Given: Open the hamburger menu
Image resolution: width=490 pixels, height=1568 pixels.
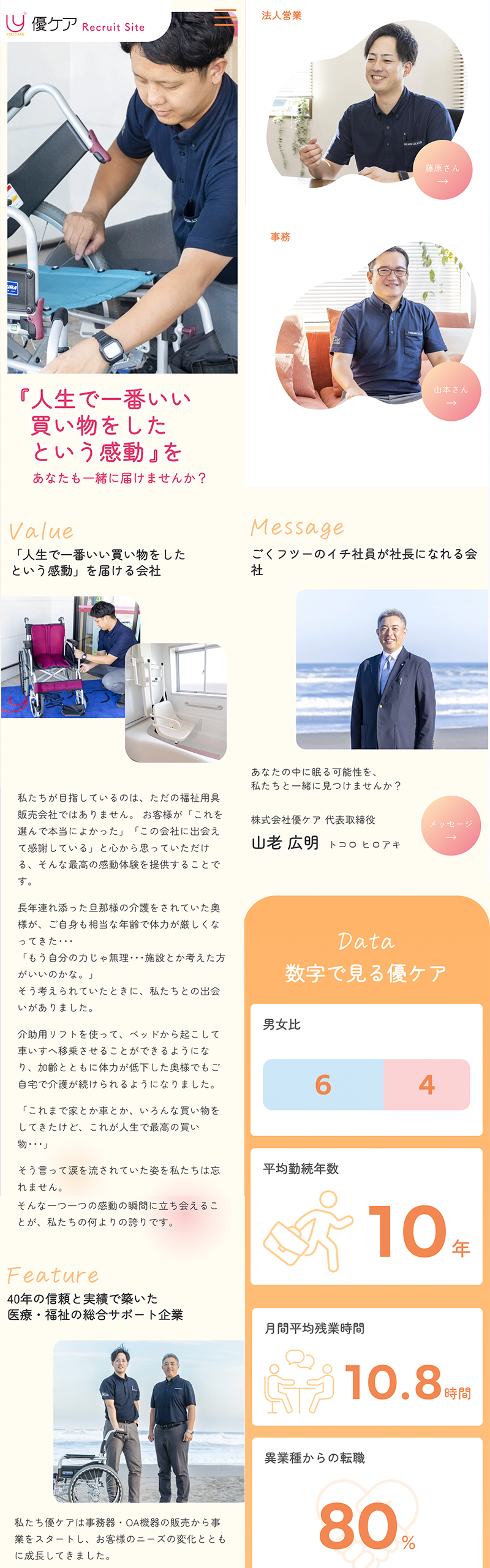Looking at the screenshot, I should pos(225,18).
